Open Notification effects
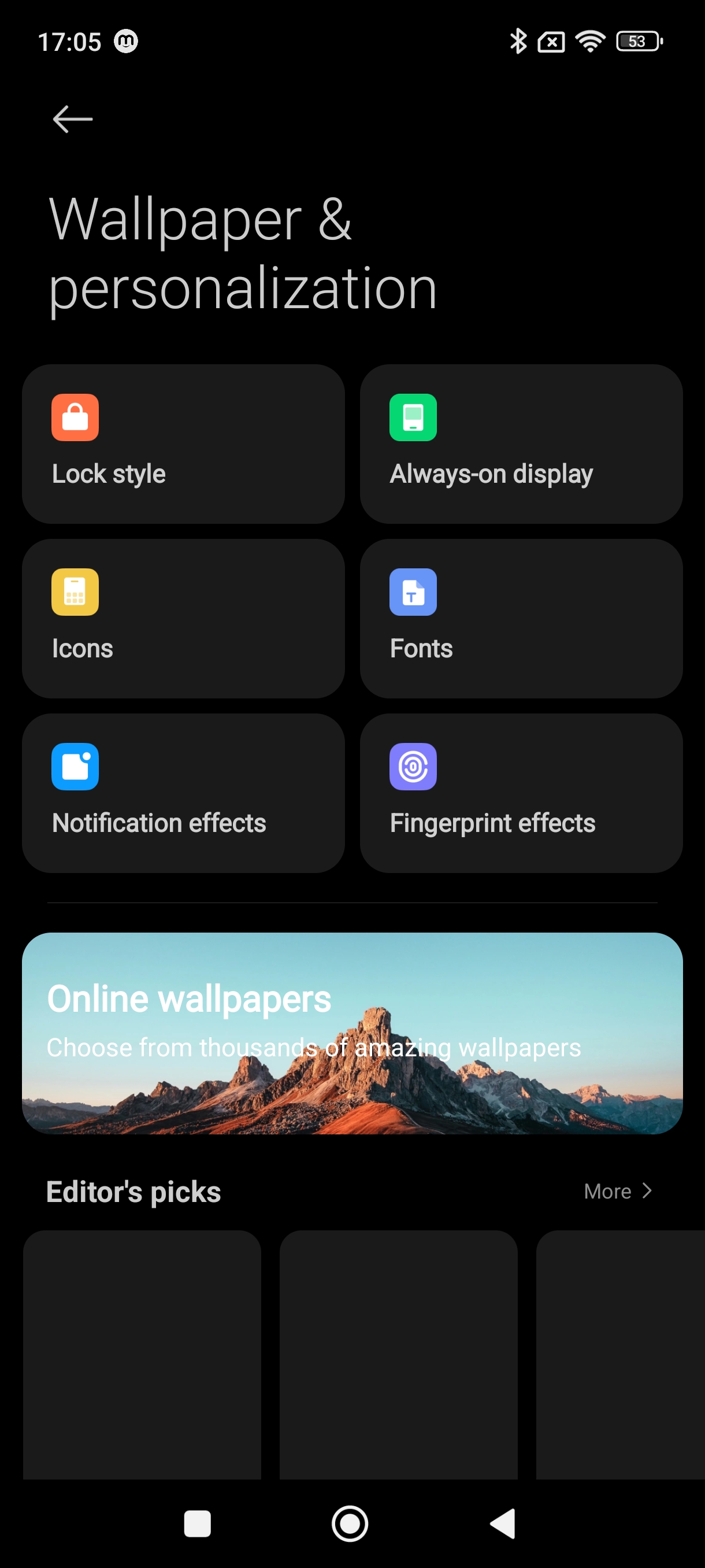705x1568 pixels. [x=183, y=793]
